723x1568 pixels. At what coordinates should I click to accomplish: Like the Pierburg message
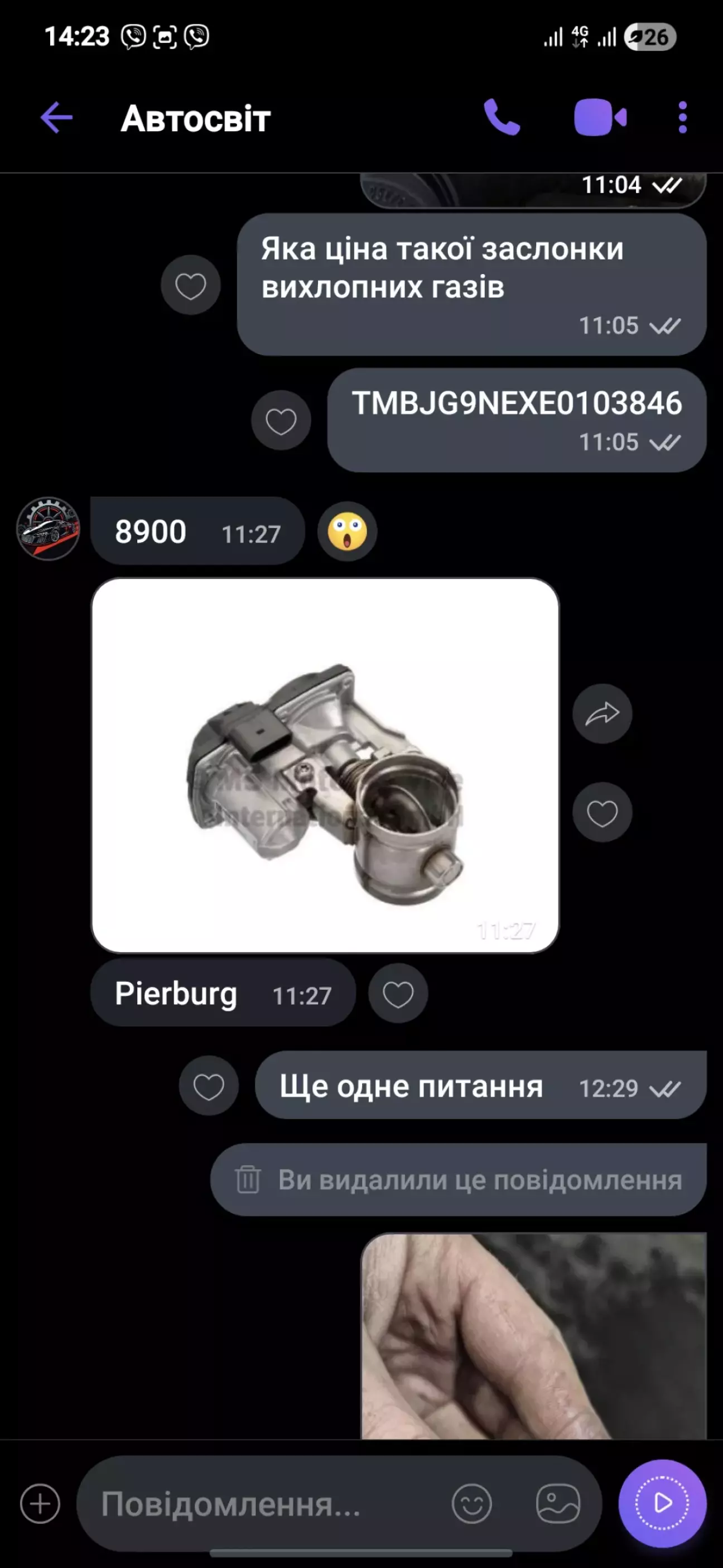click(x=398, y=994)
